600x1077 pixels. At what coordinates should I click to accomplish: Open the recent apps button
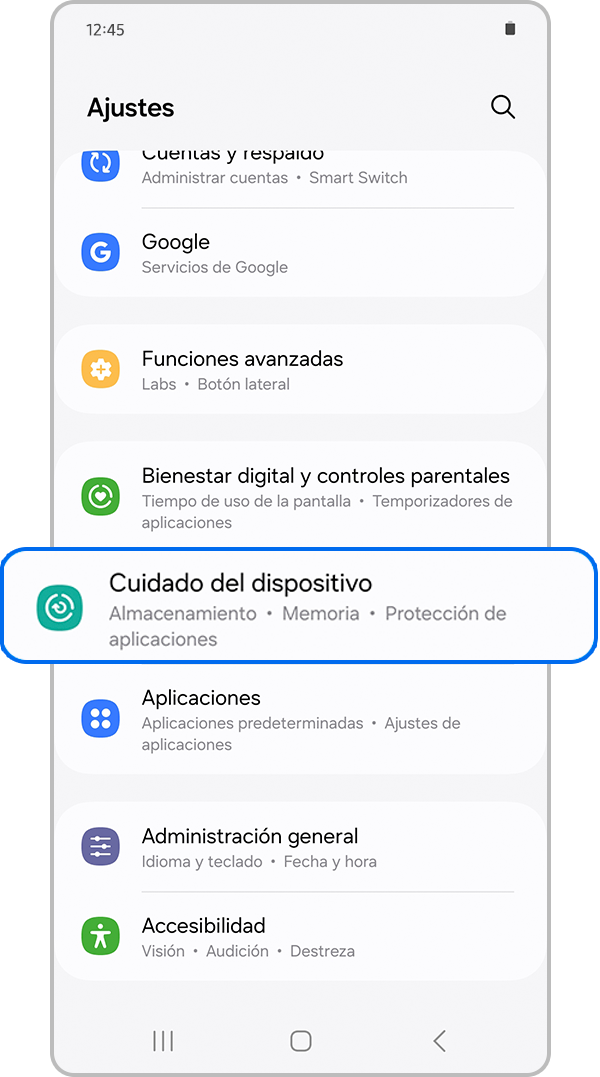click(163, 1041)
